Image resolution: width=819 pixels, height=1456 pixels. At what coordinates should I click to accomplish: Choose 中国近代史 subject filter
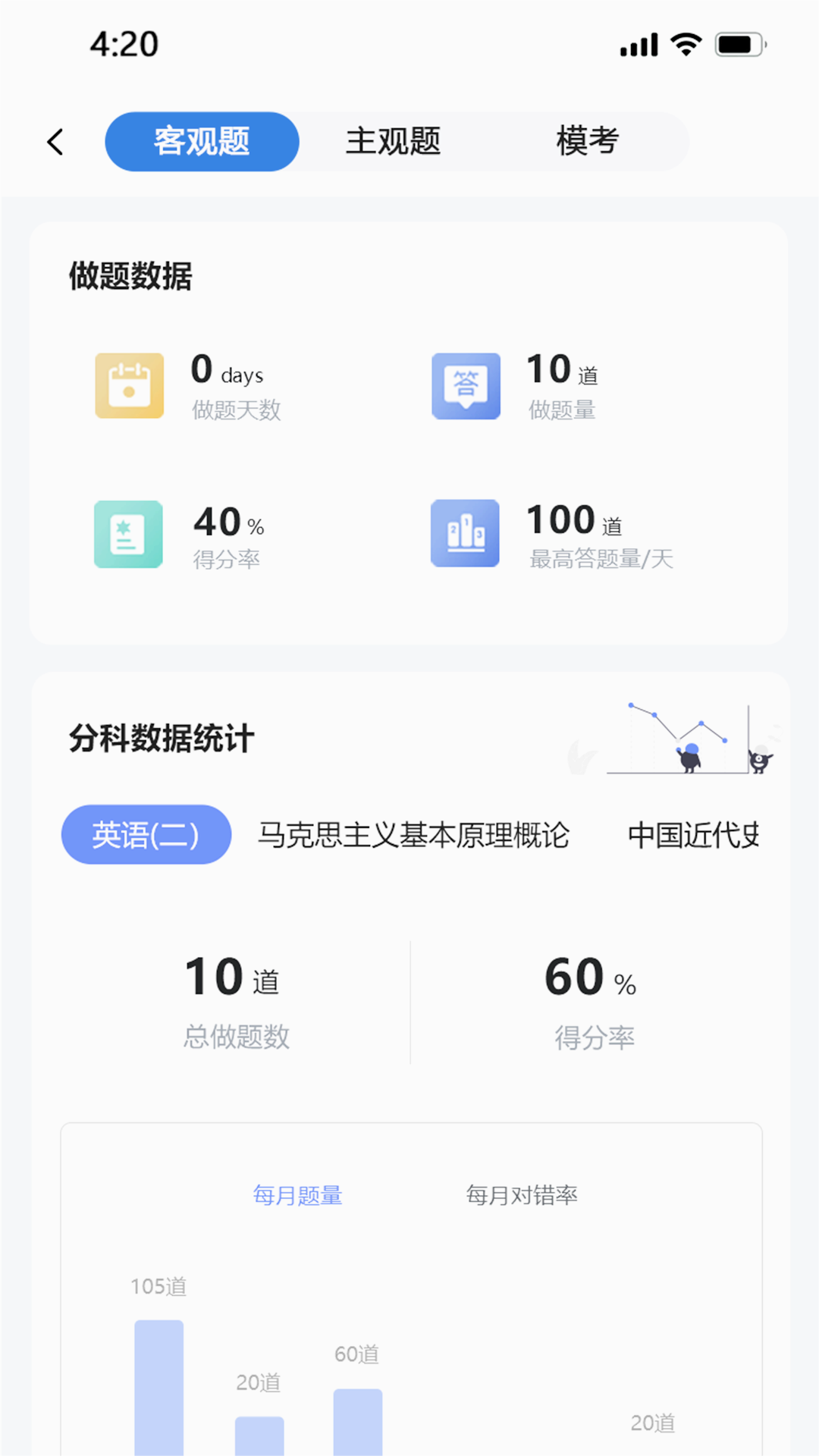point(696,834)
